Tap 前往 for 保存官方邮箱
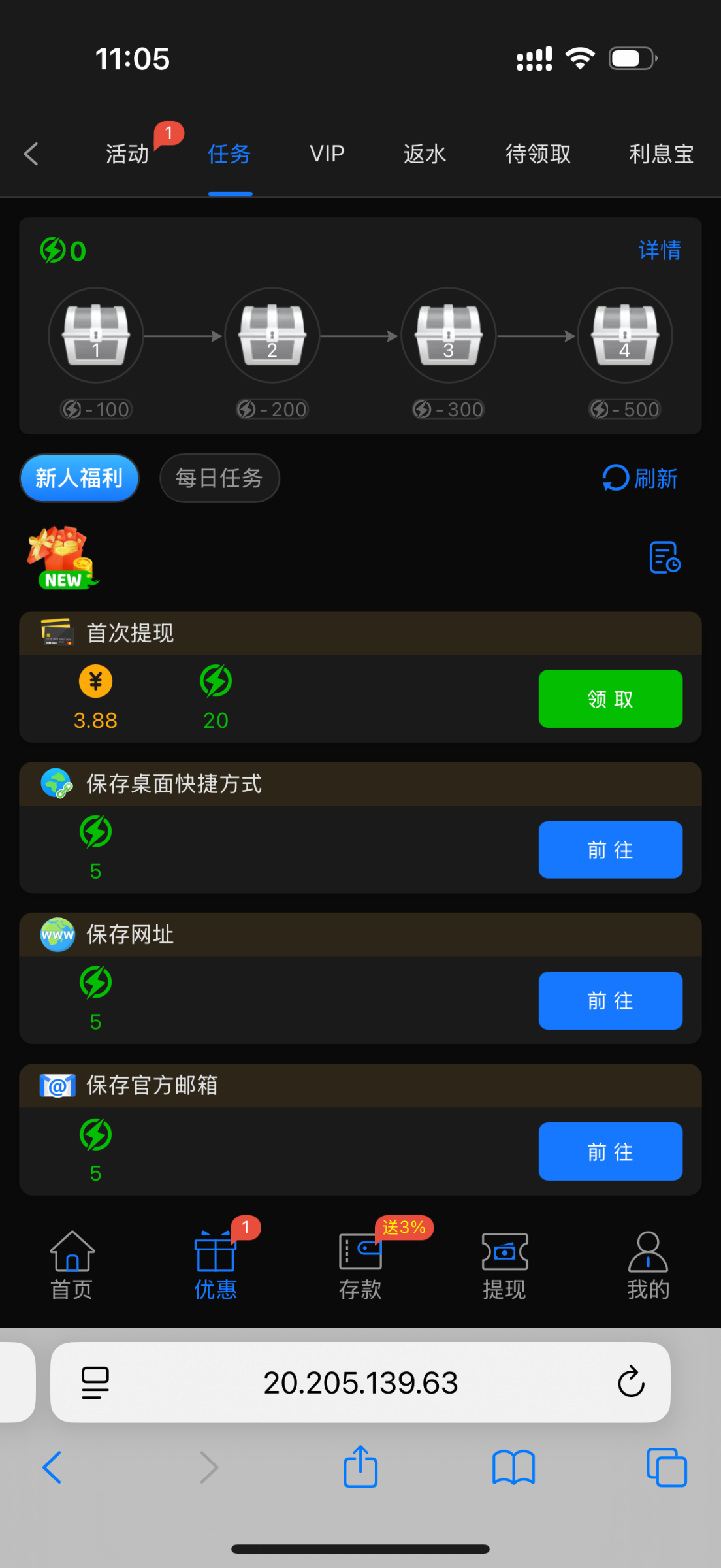 pos(610,1151)
